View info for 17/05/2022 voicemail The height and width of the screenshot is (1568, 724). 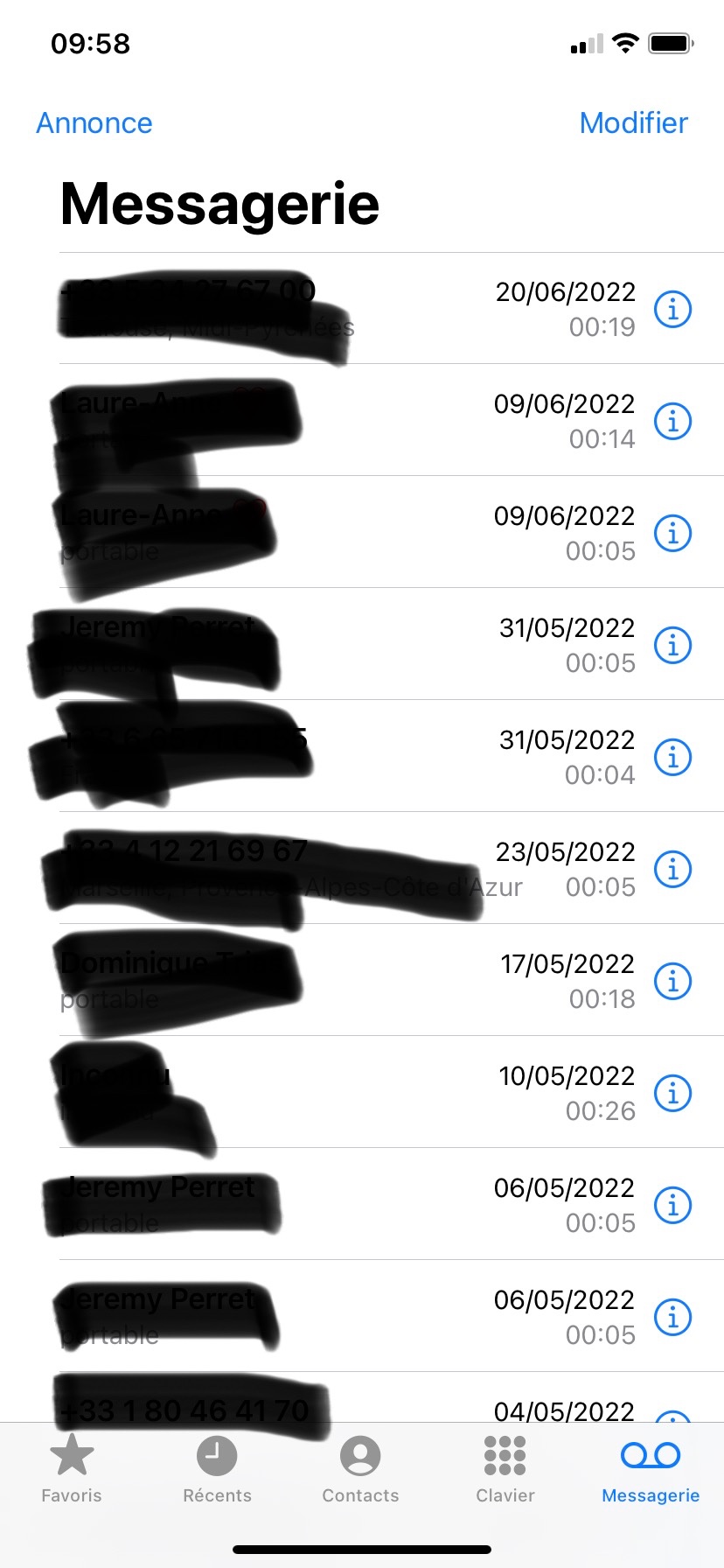[x=672, y=981]
